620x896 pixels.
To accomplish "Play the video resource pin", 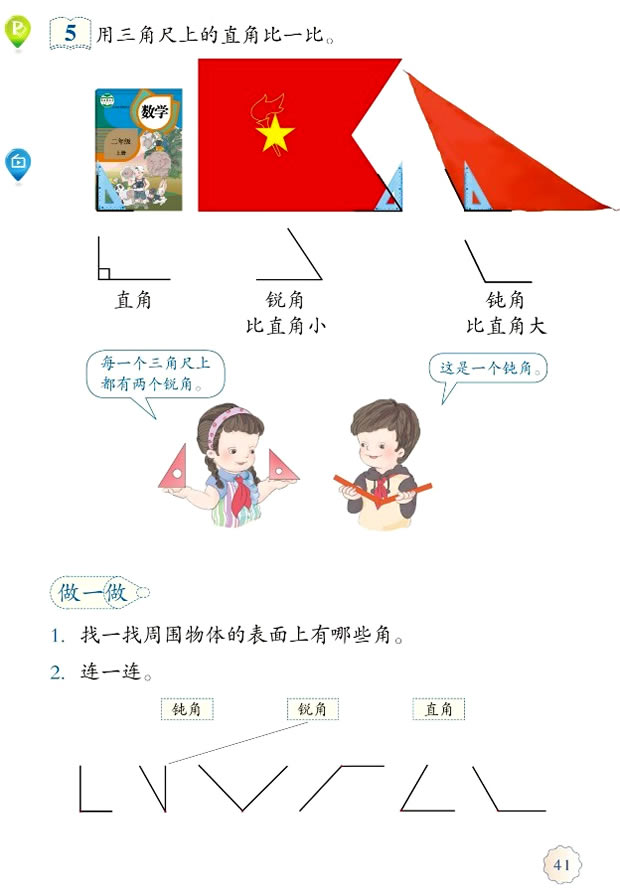I will click(18, 162).
